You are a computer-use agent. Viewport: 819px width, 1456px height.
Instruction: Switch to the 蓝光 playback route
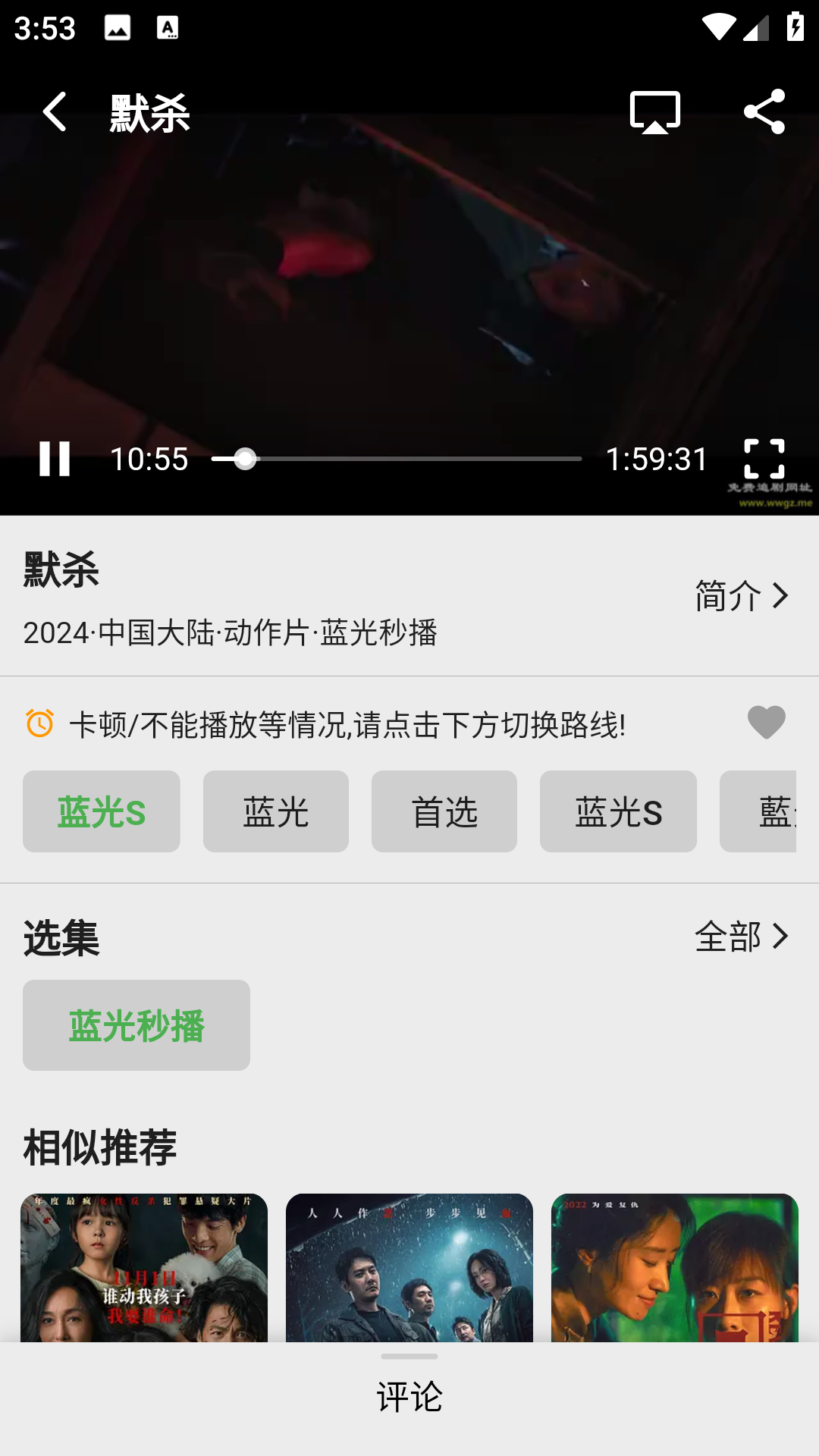(x=275, y=811)
